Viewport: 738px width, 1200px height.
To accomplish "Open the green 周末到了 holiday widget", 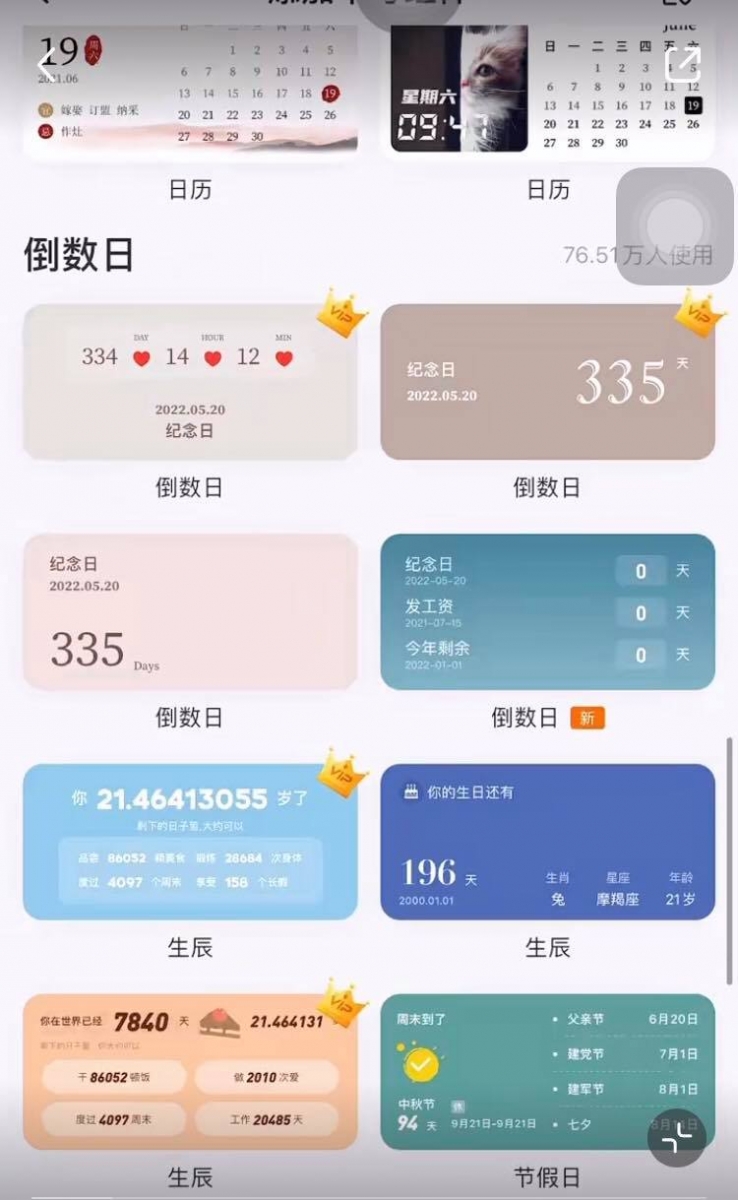I will coord(548,1072).
